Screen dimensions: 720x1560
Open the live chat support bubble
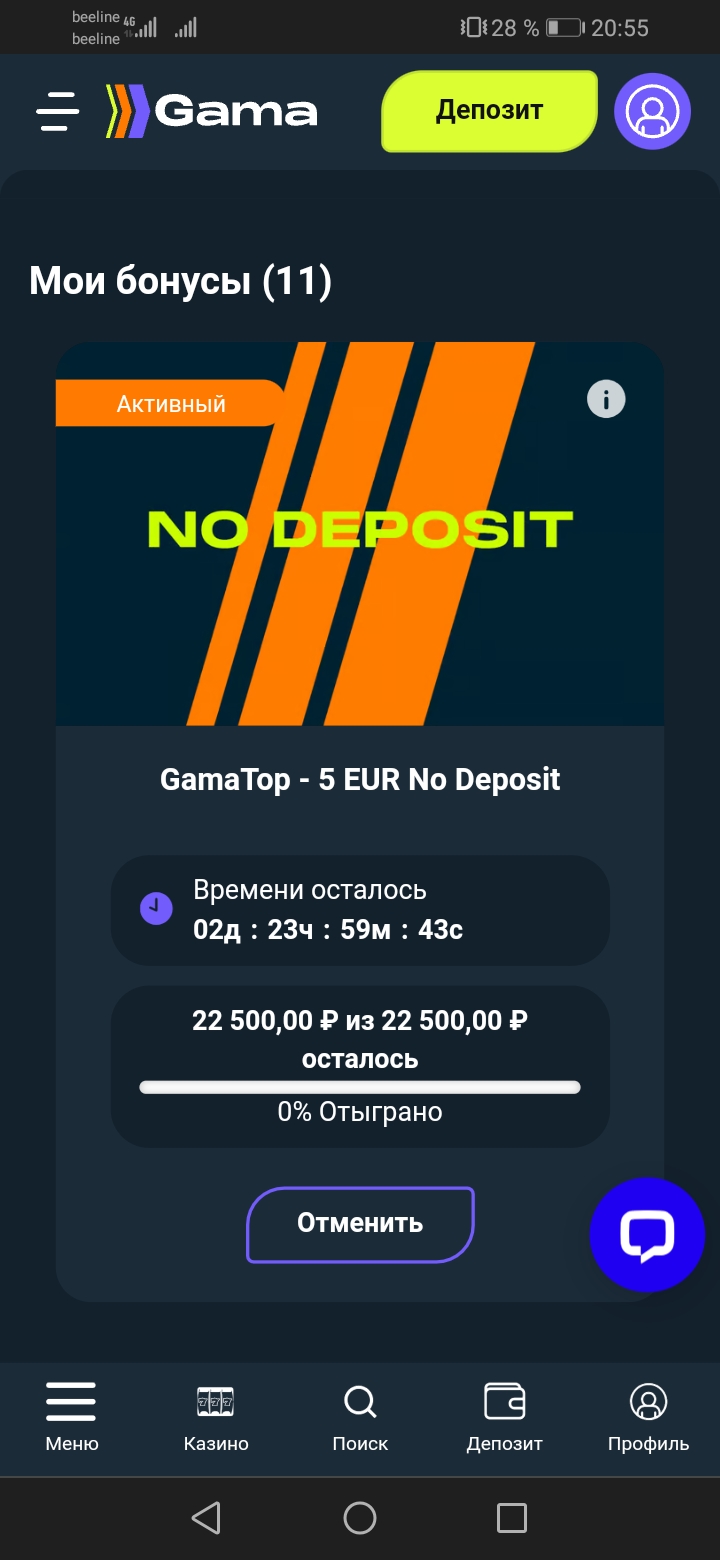(647, 1235)
